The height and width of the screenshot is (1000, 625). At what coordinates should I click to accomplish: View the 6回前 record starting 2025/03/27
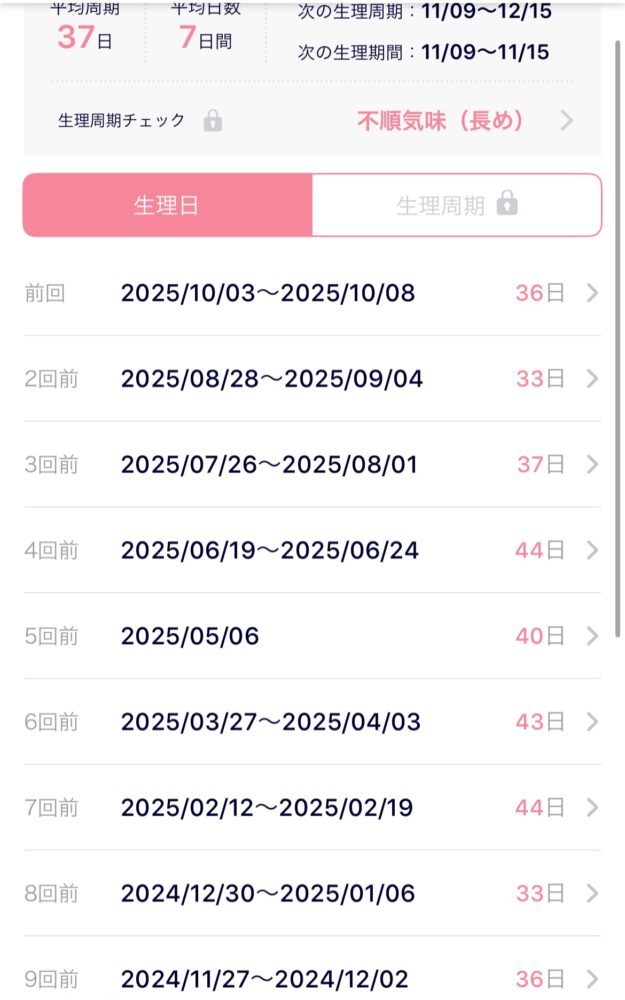click(x=312, y=722)
